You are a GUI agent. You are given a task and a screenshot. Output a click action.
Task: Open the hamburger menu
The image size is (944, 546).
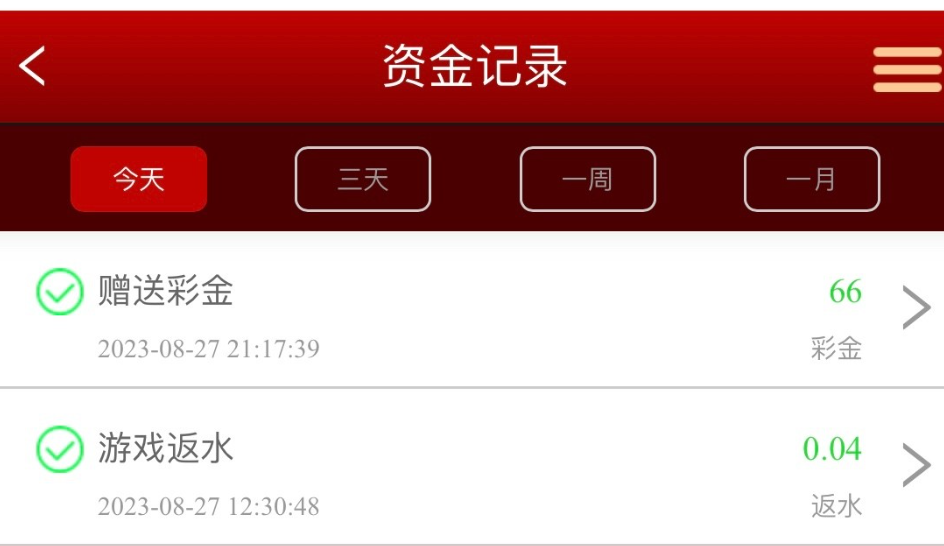click(x=906, y=70)
